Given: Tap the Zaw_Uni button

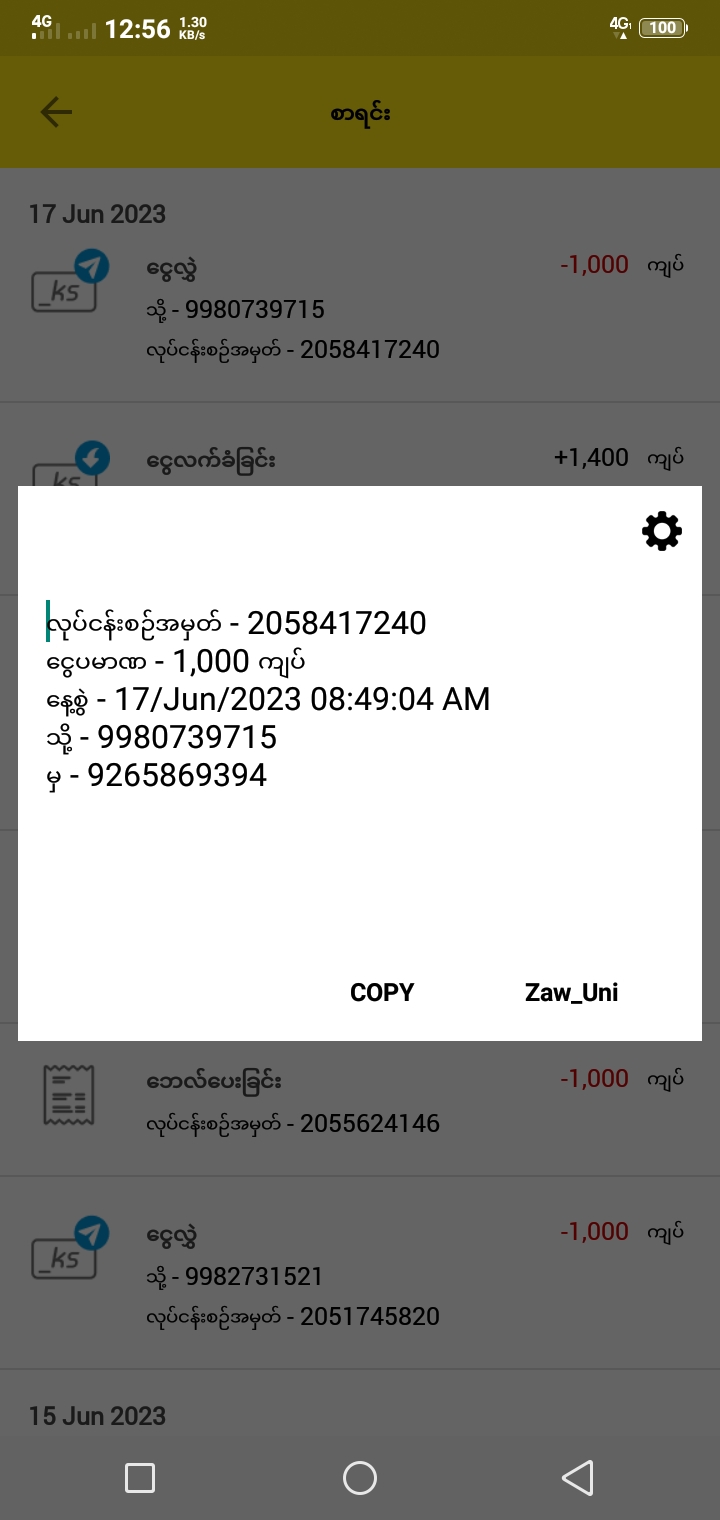Looking at the screenshot, I should pos(571,992).
